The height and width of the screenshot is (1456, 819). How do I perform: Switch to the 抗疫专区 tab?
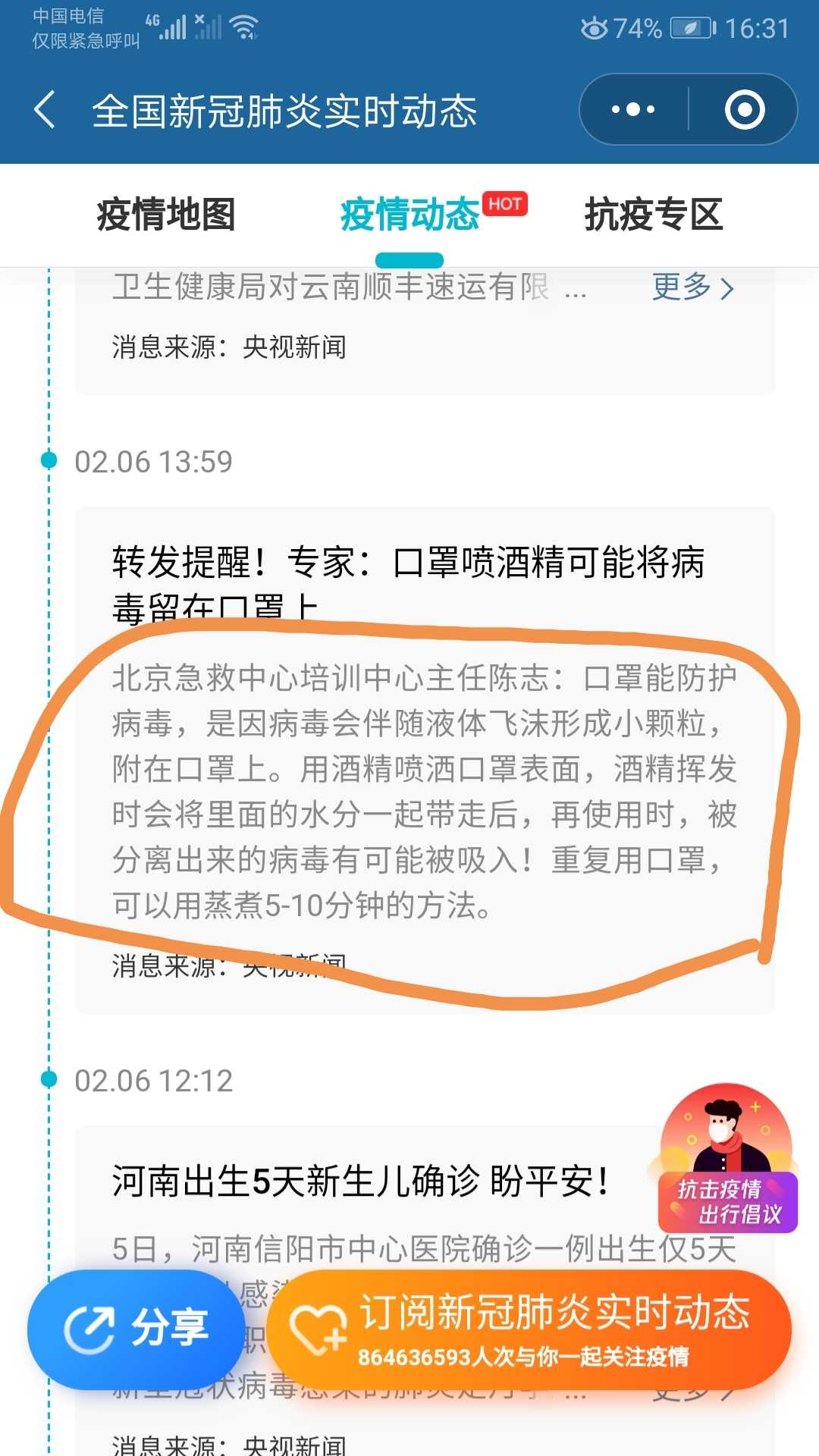pos(653,215)
